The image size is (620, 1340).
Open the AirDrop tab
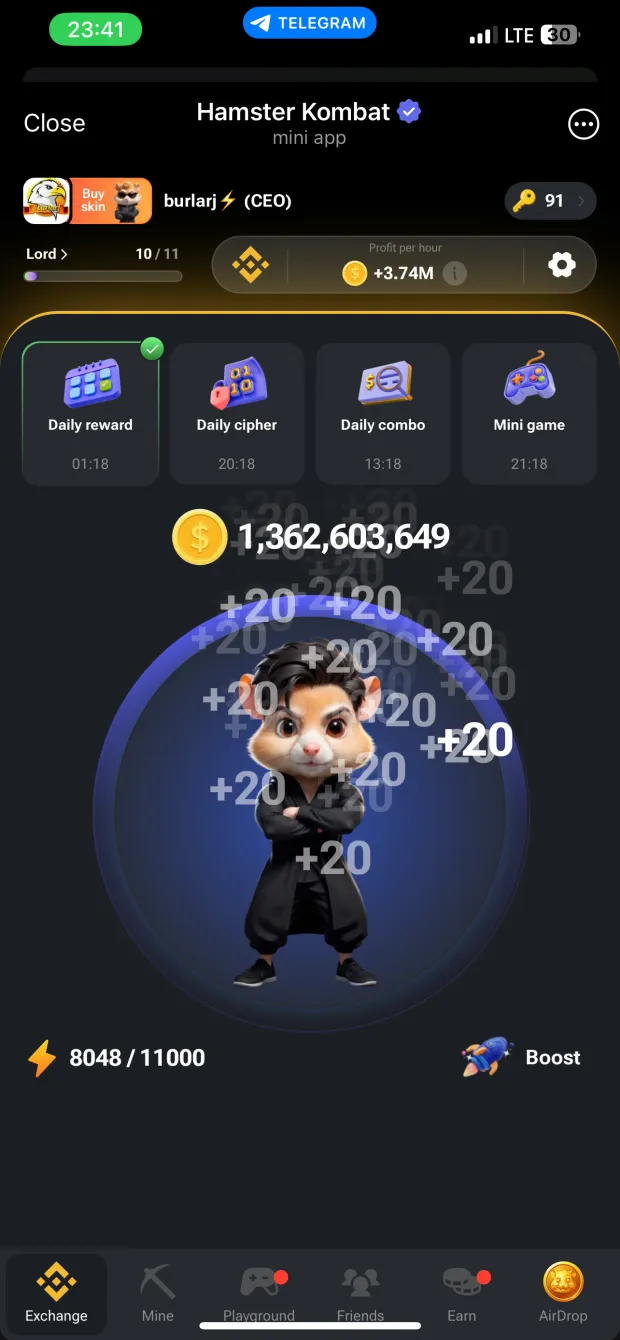[563, 1293]
